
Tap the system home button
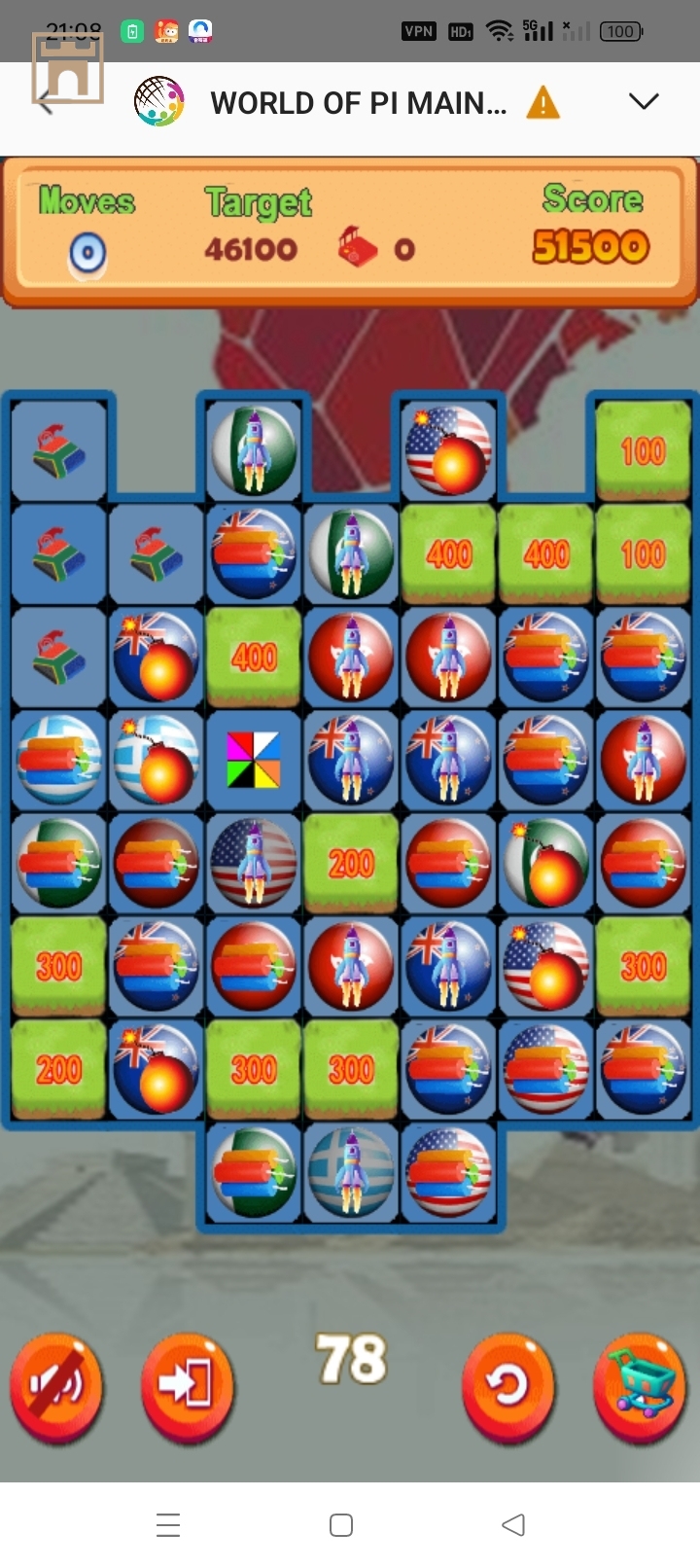tap(340, 1524)
